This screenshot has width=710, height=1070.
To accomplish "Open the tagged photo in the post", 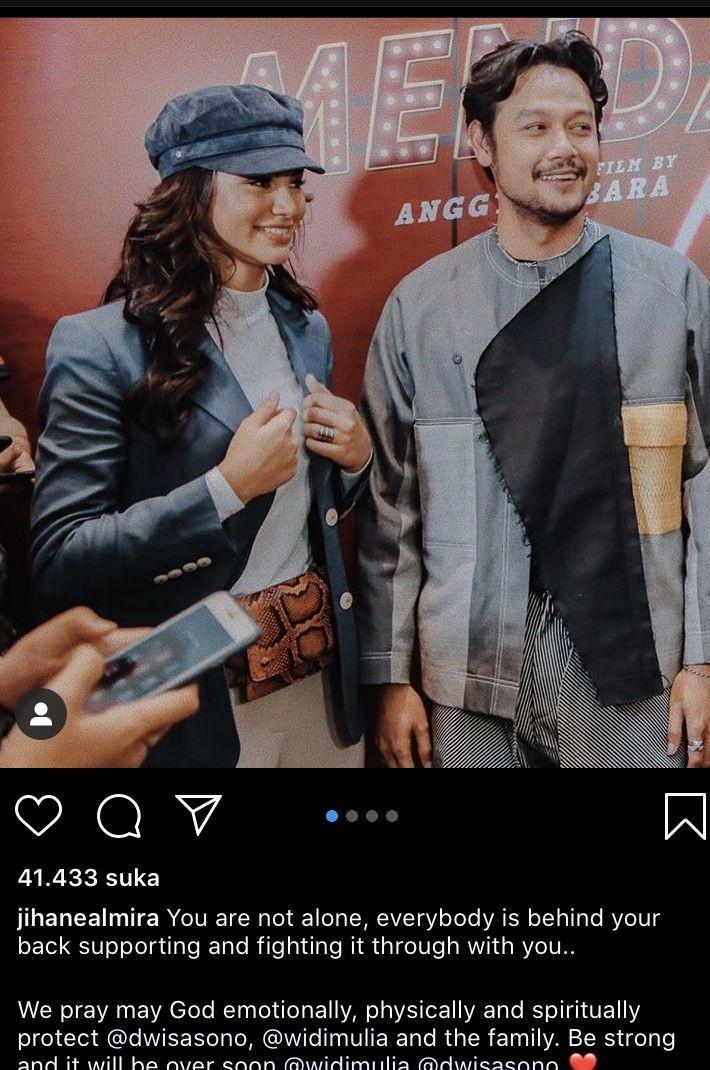I will (x=355, y=392).
